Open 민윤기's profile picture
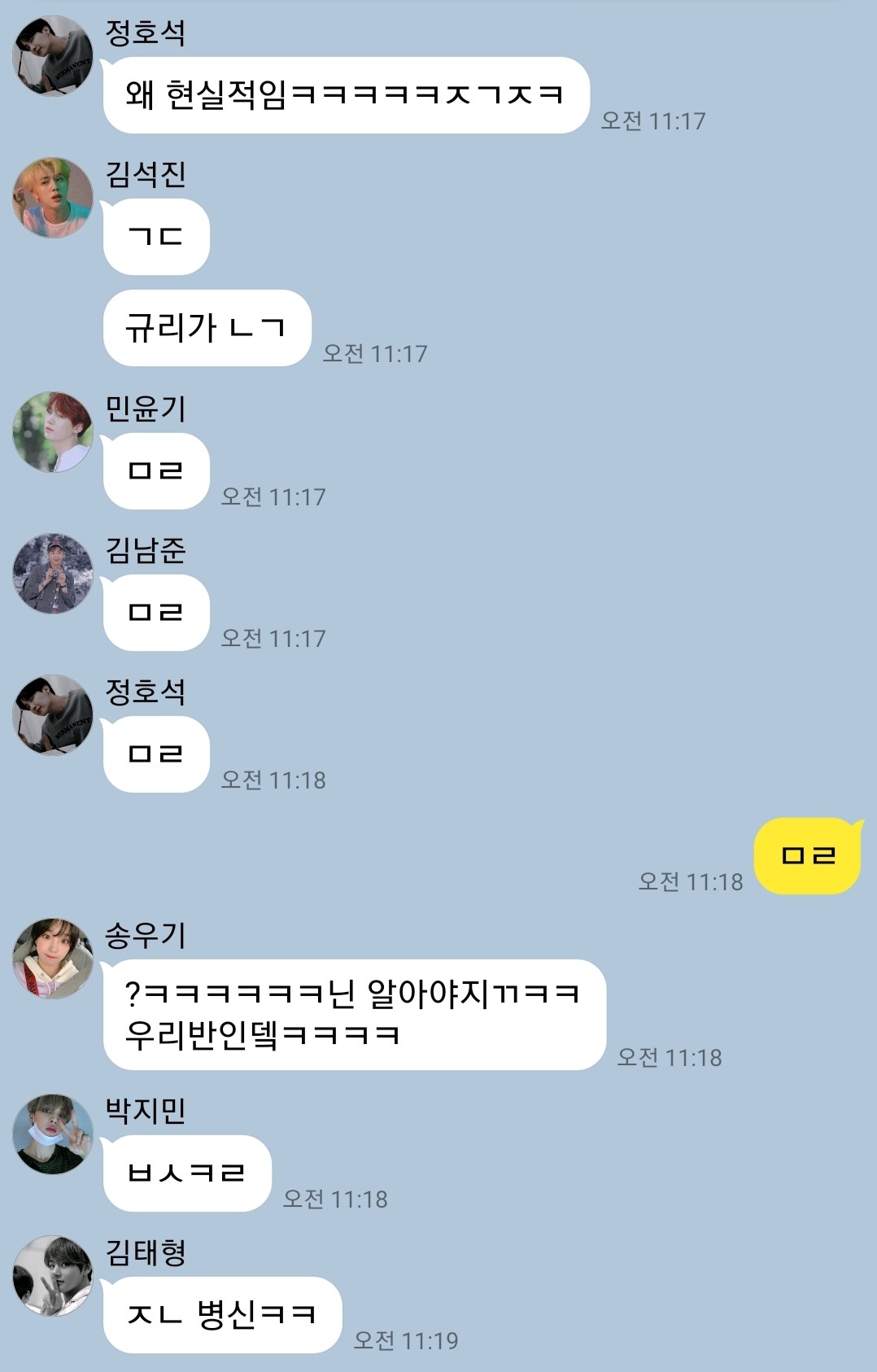This screenshot has width=877, height=1372. [x=53, y=432]
